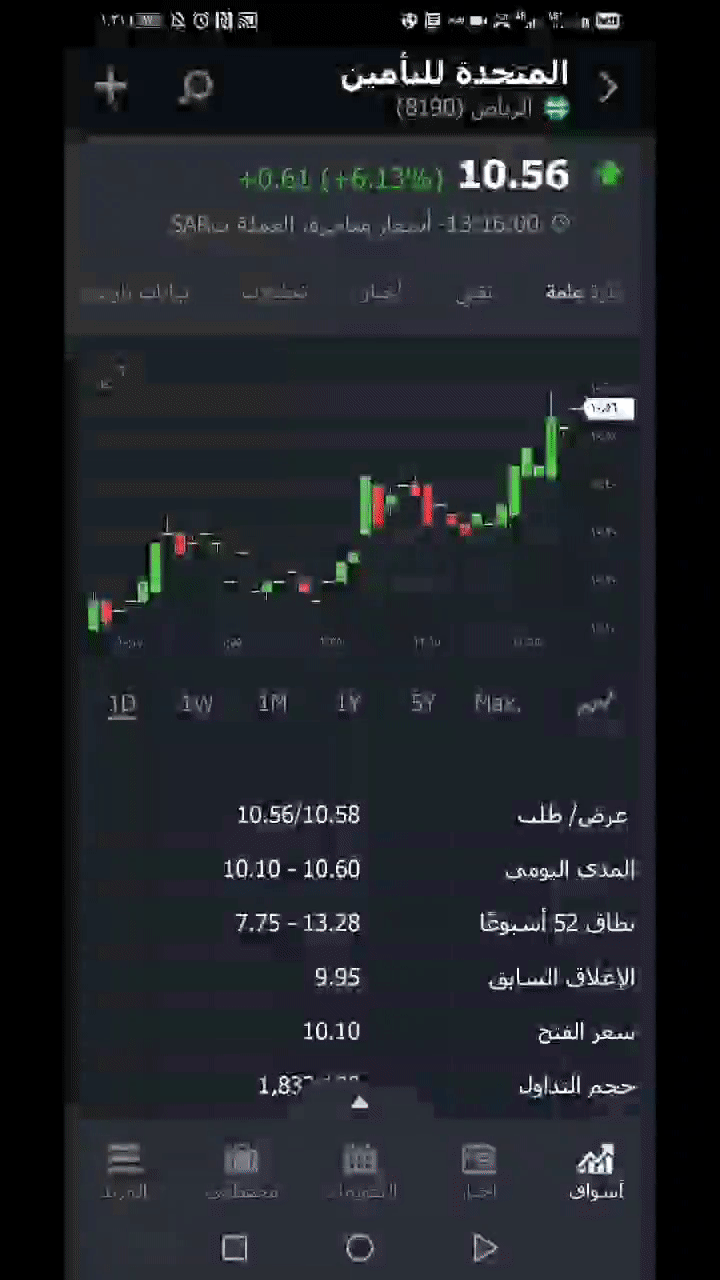The height and width of the screenshot is (1280, 720).
Task: Go back using the header arrow
Action: (608, 88)
